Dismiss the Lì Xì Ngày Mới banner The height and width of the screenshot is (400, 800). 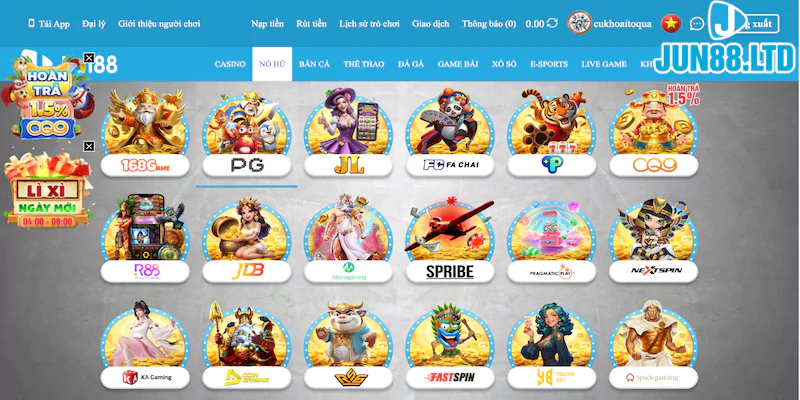89,146
